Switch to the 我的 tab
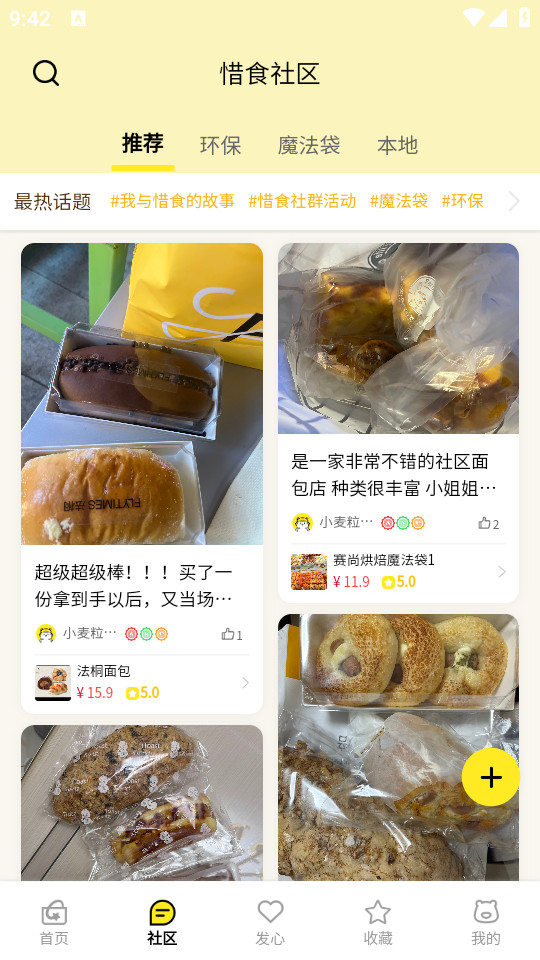 coord(486,922)
